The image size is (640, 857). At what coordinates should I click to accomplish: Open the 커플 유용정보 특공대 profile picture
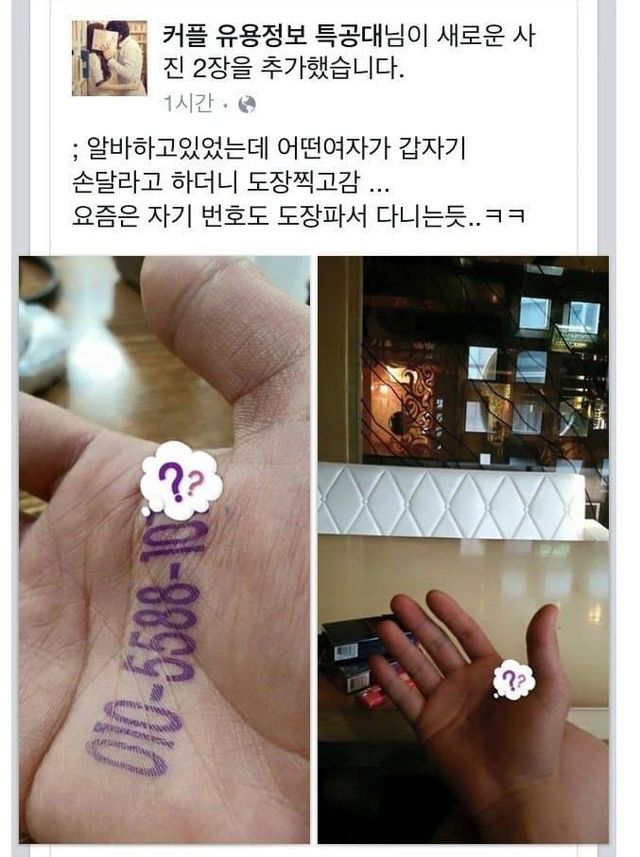pos(108,58)
